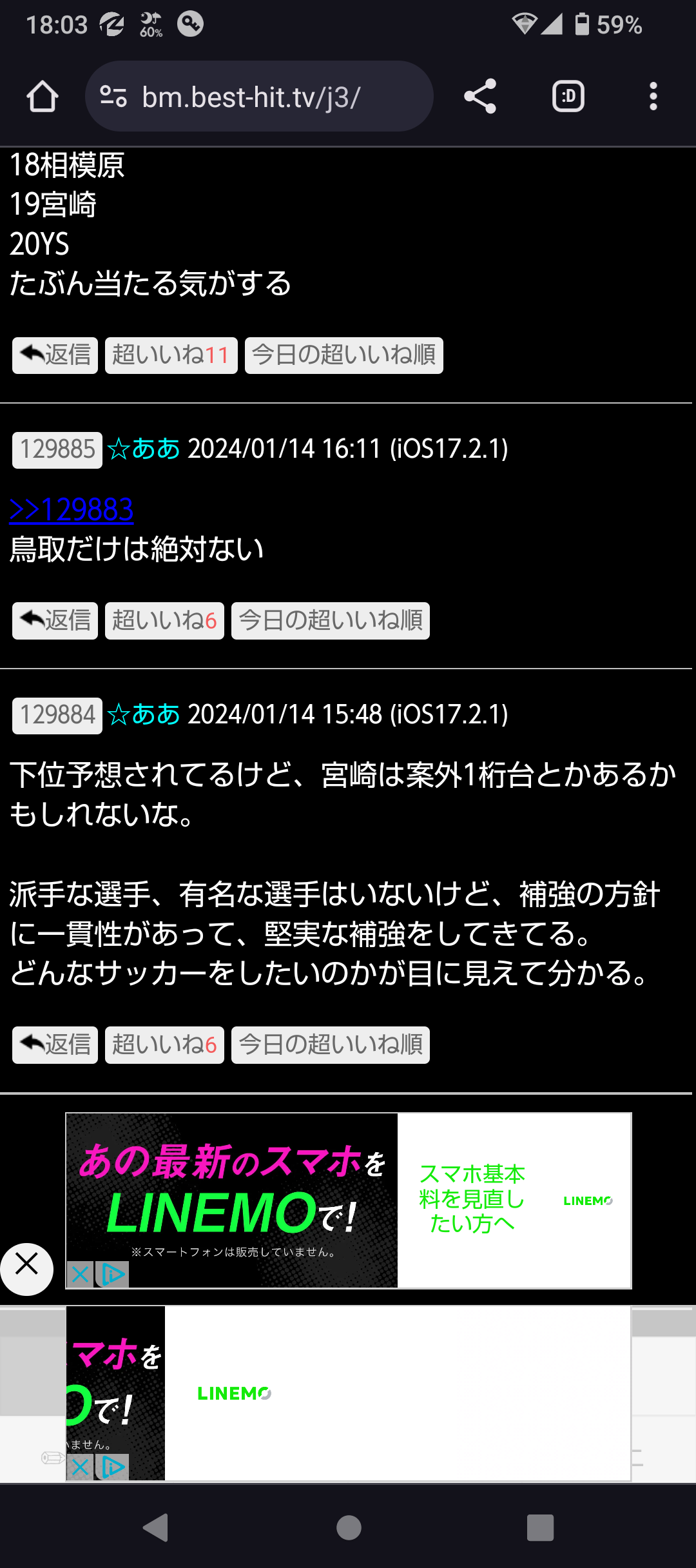The width and height of the screenshot is (696, 1568).
Task: Reply to post 129884
Action: pos(55,1045)
